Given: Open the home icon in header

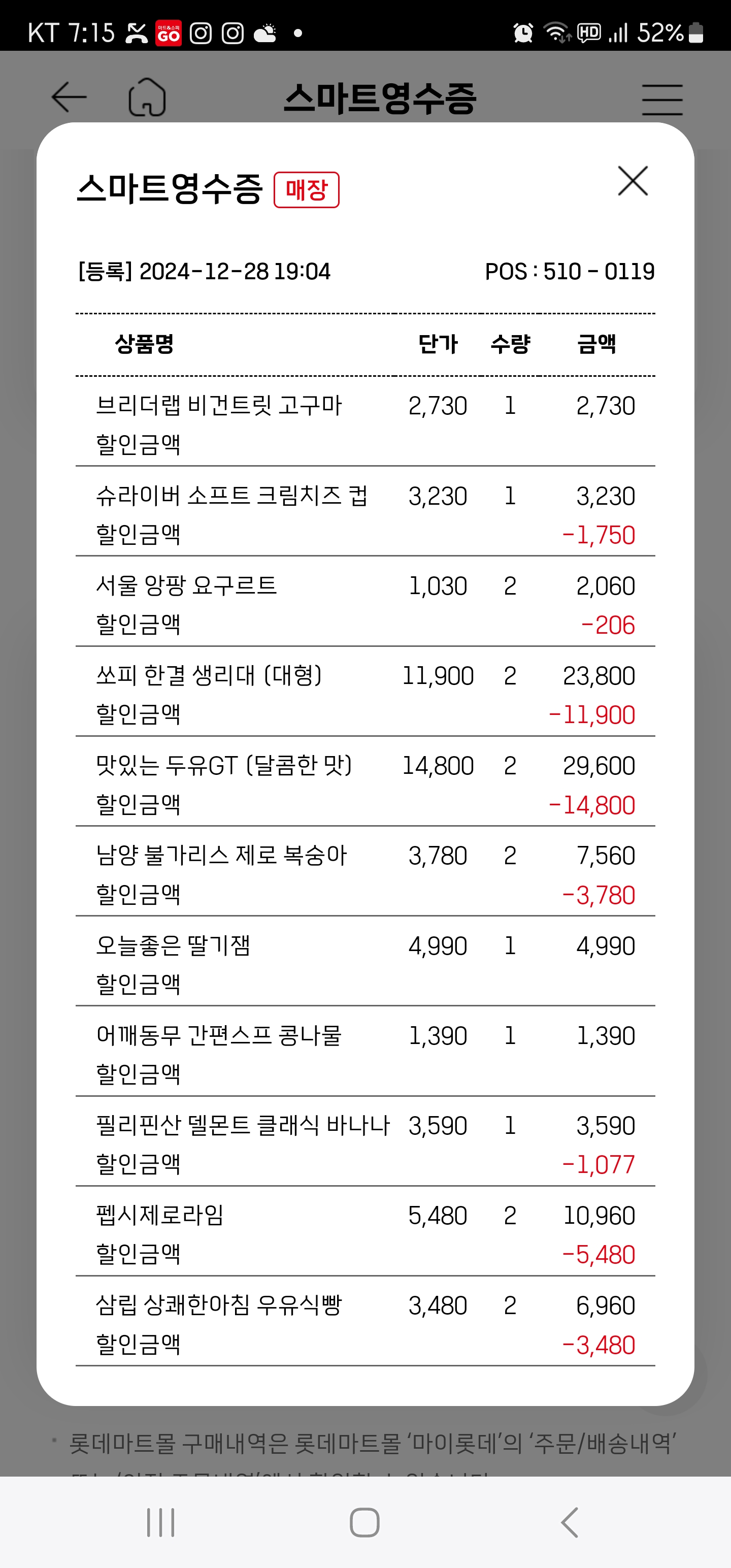Looking at the screenshot, I should tap(147, 97).
